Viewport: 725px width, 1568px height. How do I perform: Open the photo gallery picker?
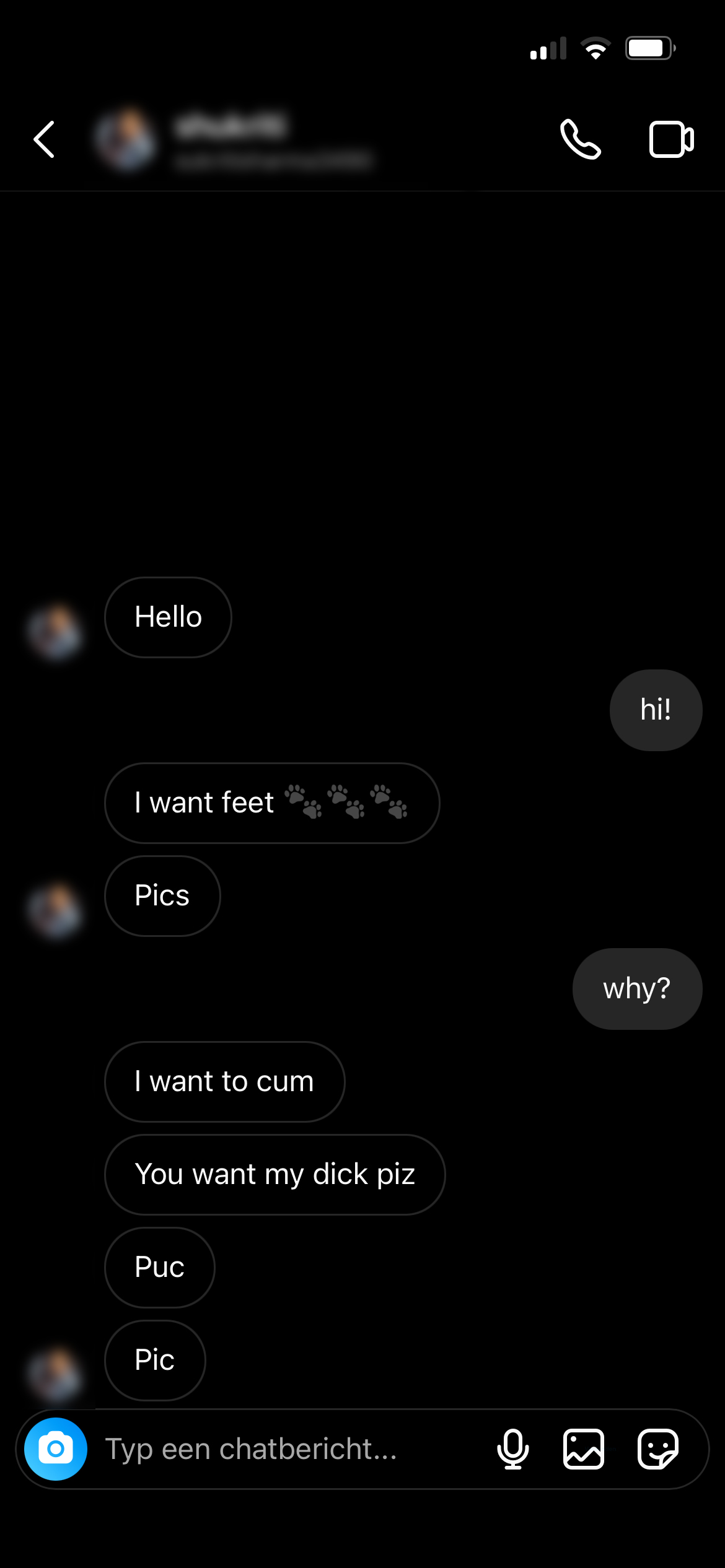[x=583, y=1449]
